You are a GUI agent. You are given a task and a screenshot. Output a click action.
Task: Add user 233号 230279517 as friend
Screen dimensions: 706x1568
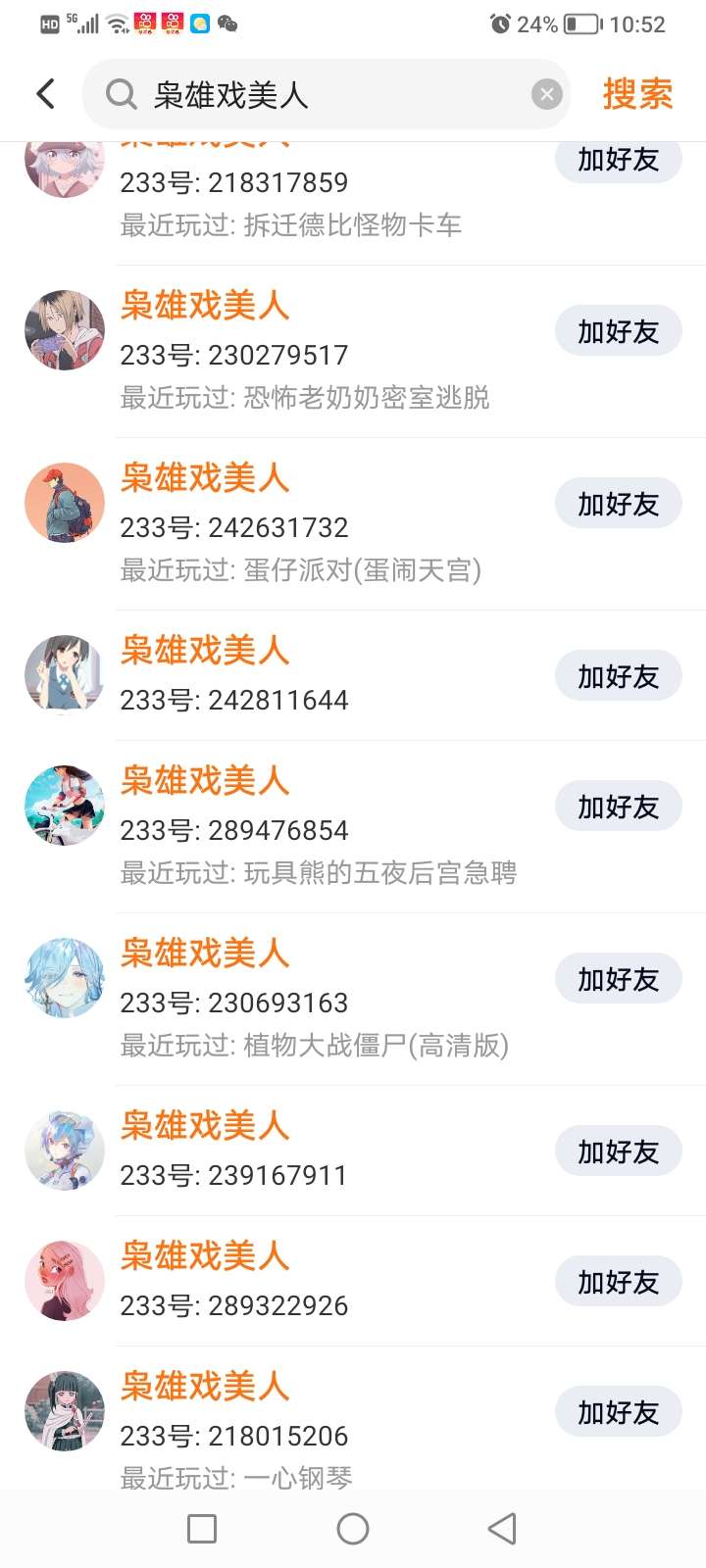[618, 332]
